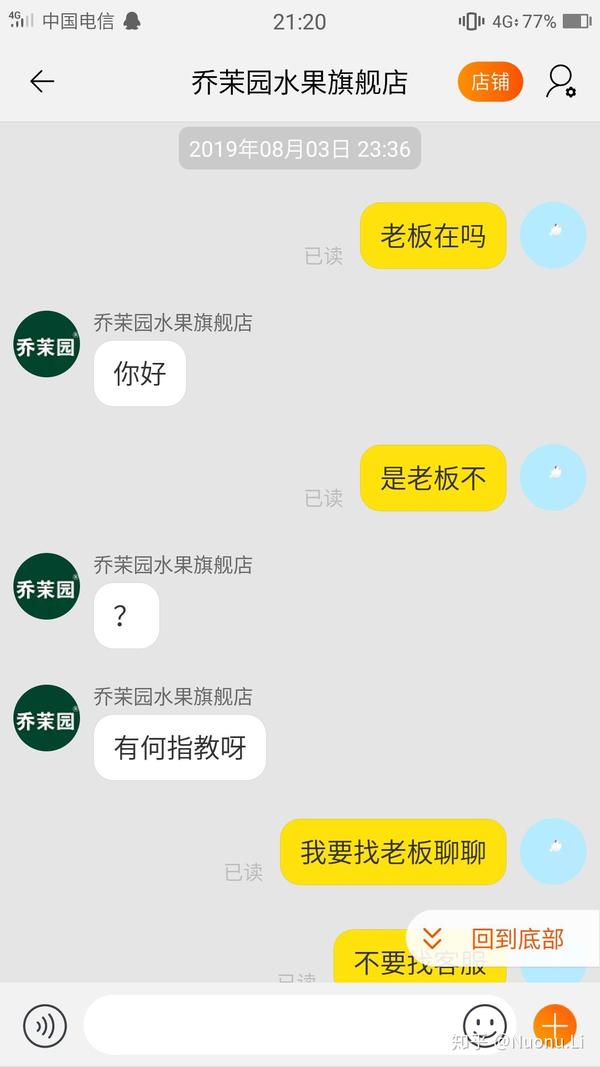Open the 店铺 shop button

(490, 82)
